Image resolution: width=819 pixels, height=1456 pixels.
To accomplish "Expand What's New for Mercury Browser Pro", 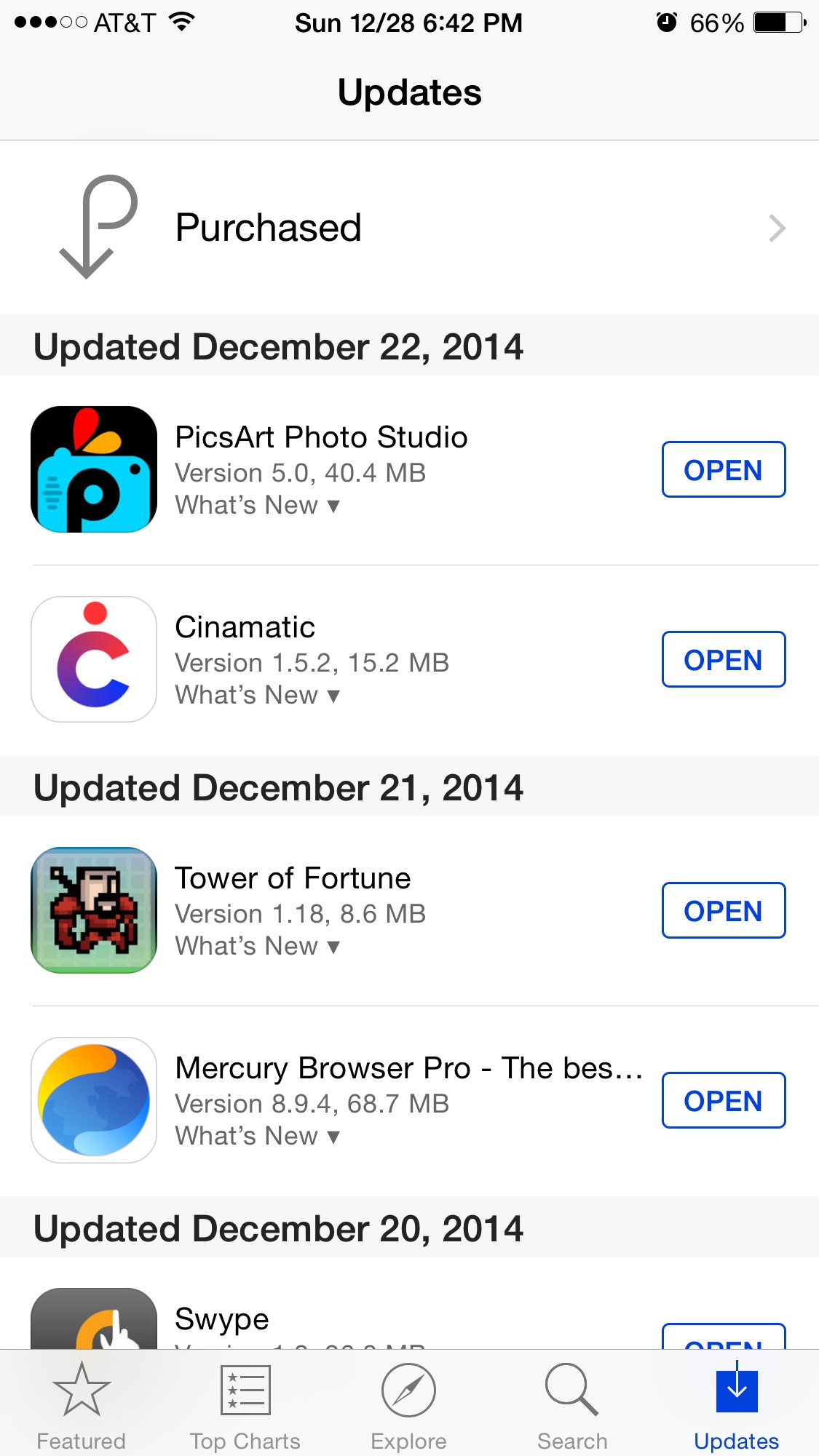I will [x=257, y=1136].
